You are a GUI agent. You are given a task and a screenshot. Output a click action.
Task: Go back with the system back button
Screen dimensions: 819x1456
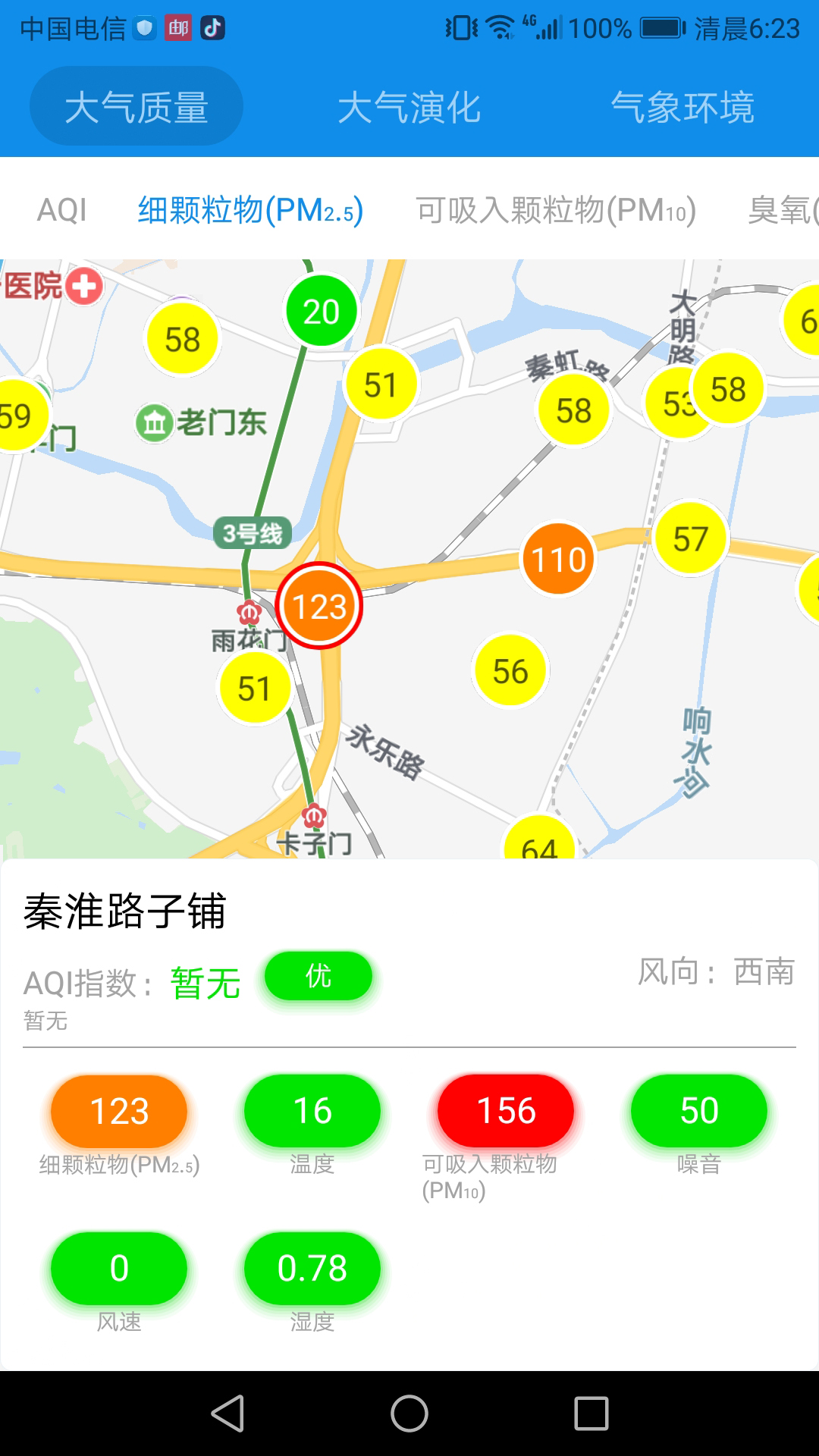pyautogui.click(x=227, y=1414)
